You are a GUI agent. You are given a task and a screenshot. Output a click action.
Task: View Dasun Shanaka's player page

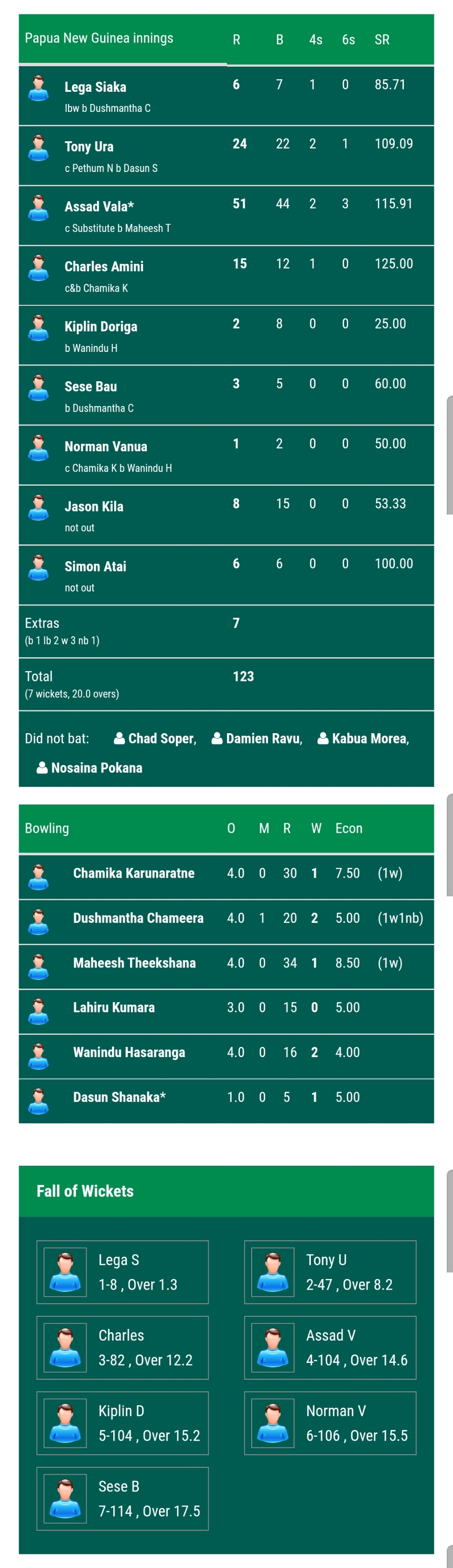click(x=119, y=1097)
